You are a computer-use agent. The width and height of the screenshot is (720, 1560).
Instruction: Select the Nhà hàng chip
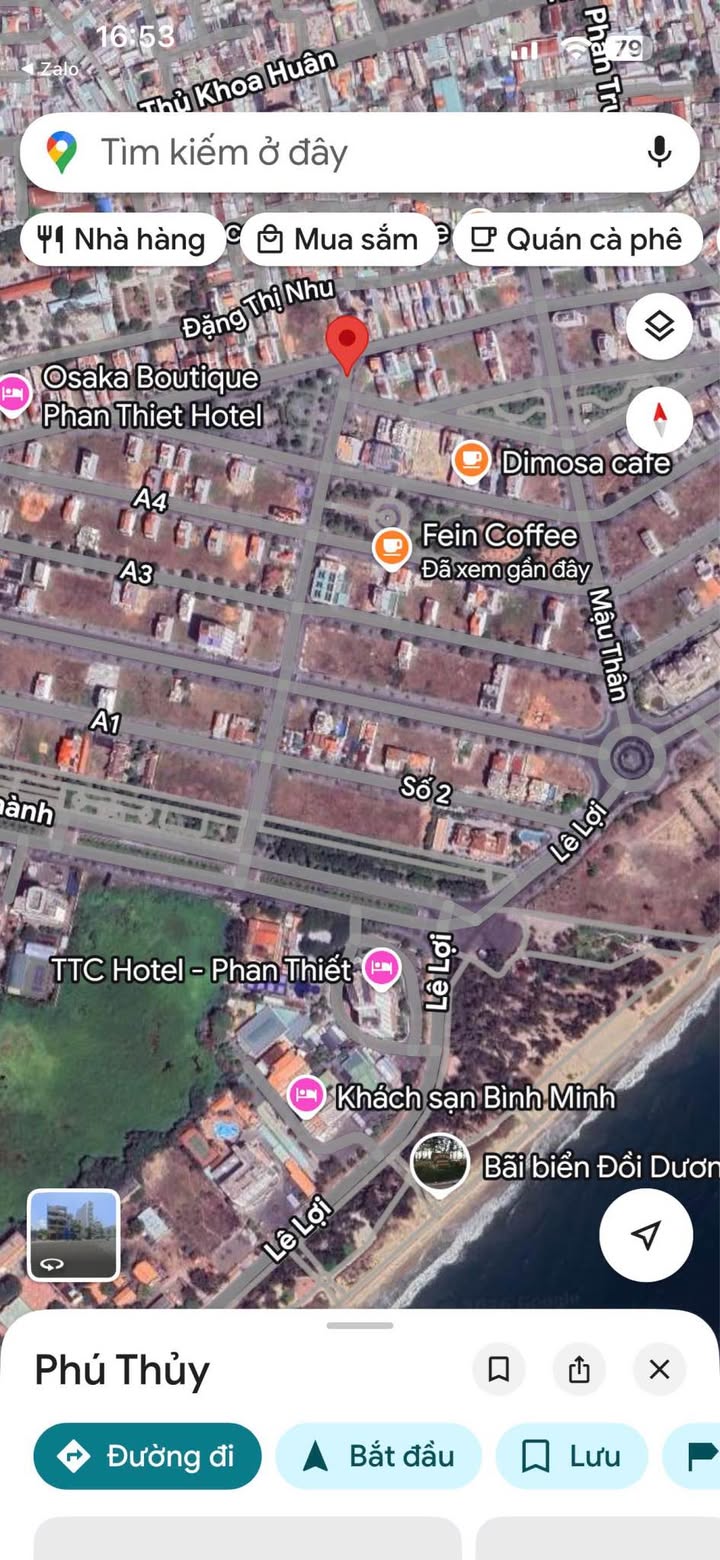point(122,240)
